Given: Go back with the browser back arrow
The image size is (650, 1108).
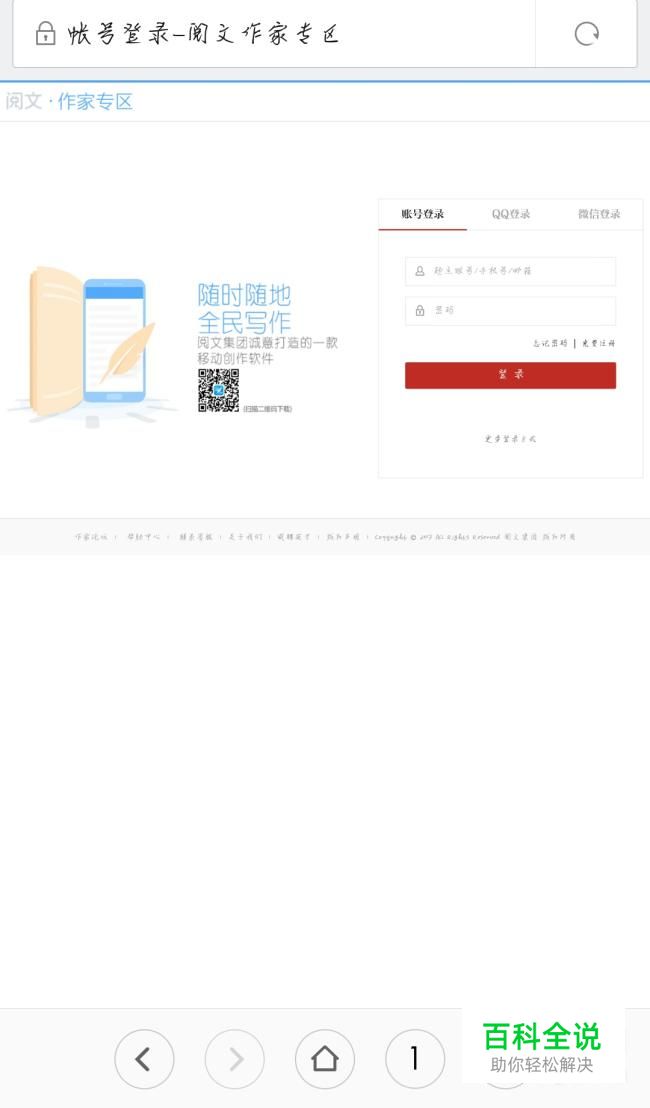Looking at the screenshot, I should [x=144, y=1059].
